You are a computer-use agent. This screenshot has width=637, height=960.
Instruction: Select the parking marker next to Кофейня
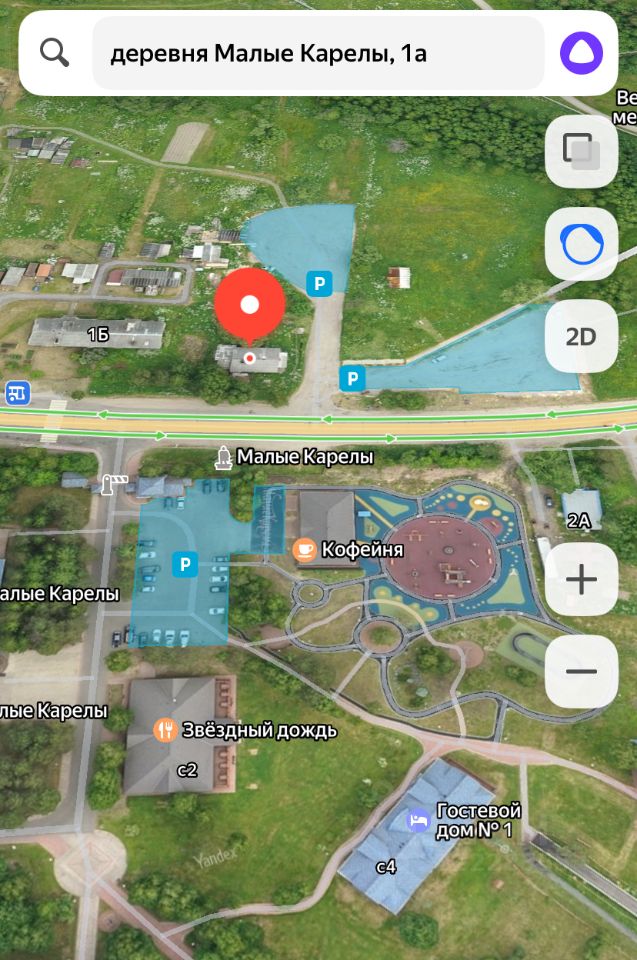tap(184, 565)
